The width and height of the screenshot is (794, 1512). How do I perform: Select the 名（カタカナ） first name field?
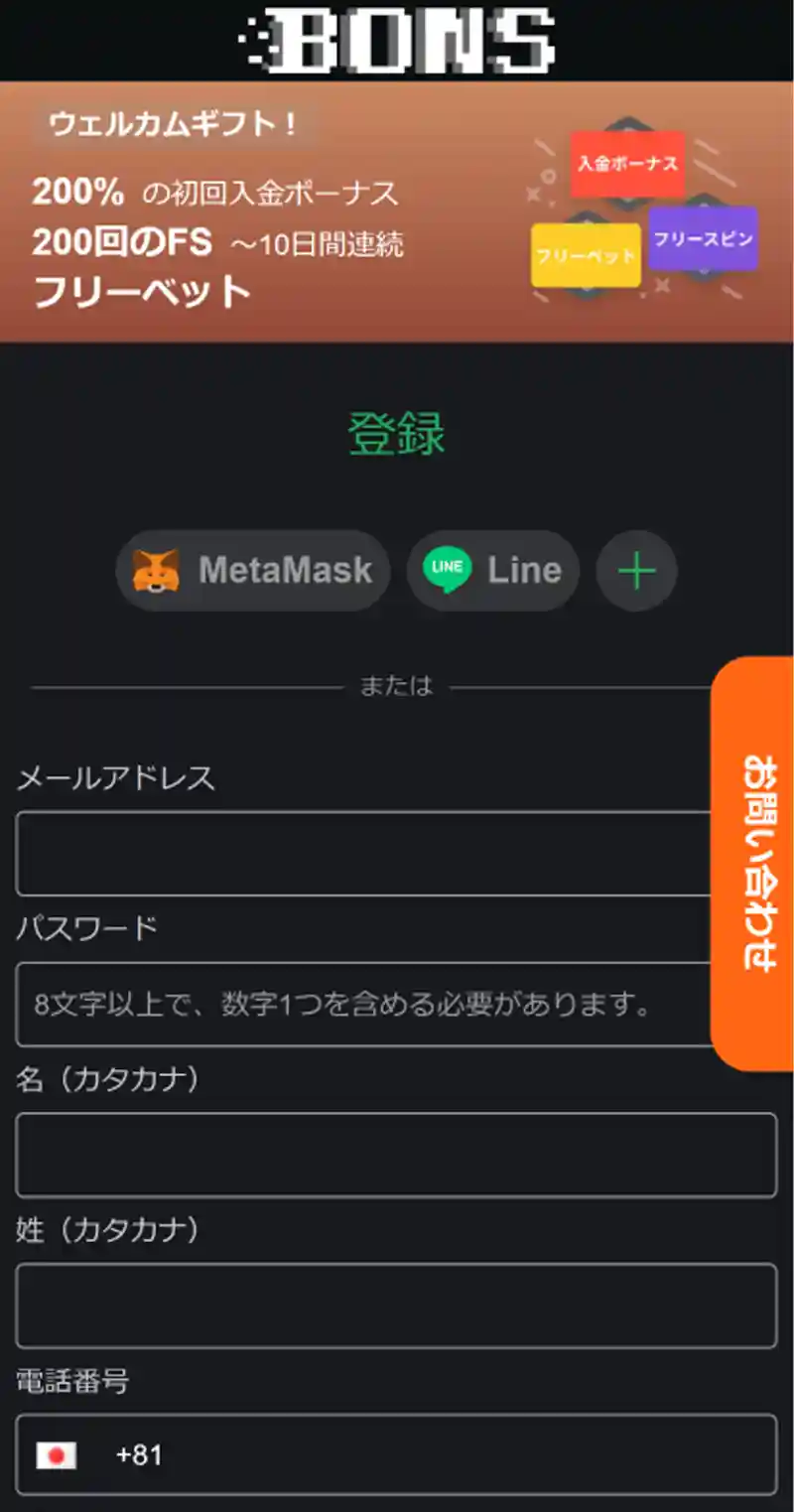click(x=396, y=1155)
